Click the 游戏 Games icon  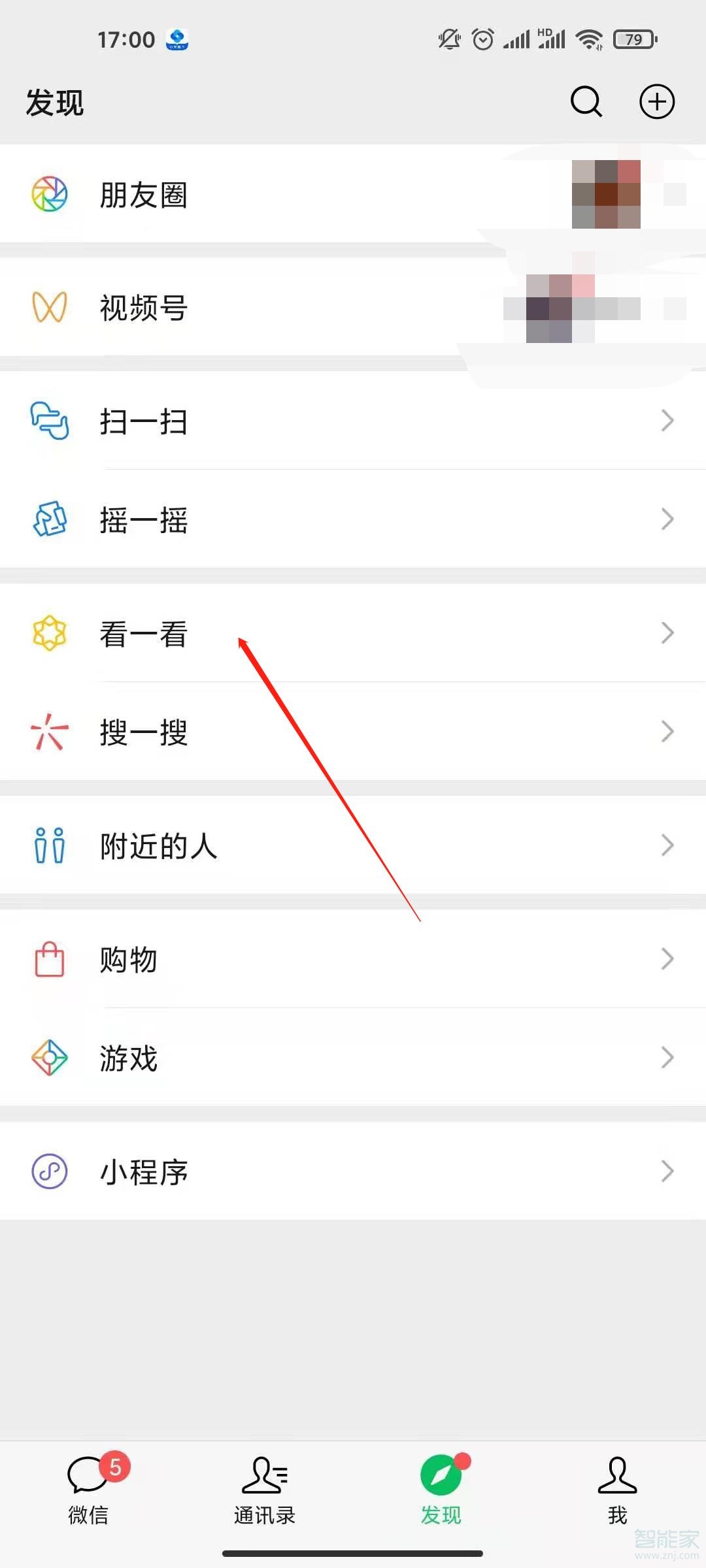[49, 1056]
